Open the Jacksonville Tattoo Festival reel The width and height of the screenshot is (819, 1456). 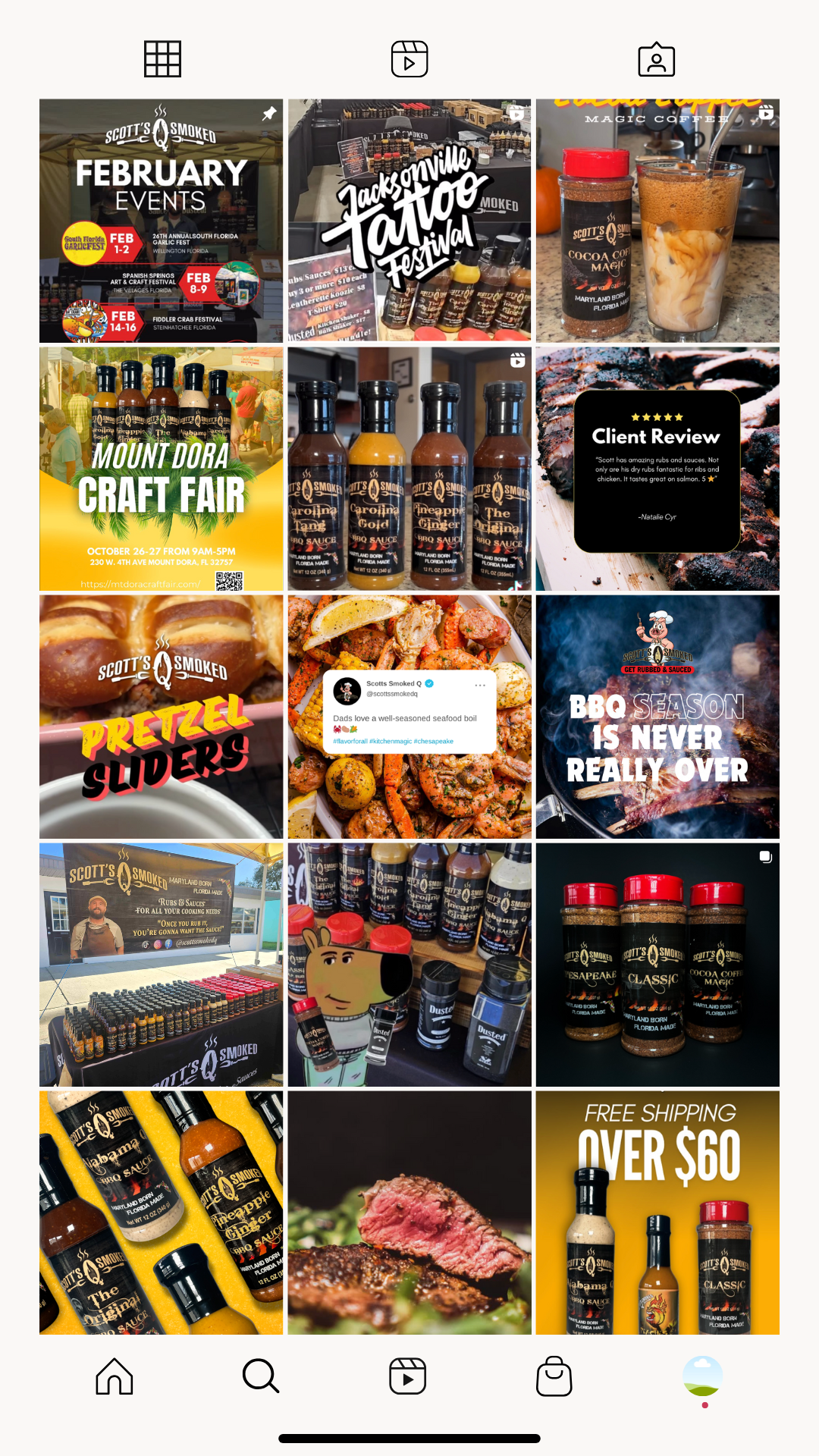tap(409, 221)
